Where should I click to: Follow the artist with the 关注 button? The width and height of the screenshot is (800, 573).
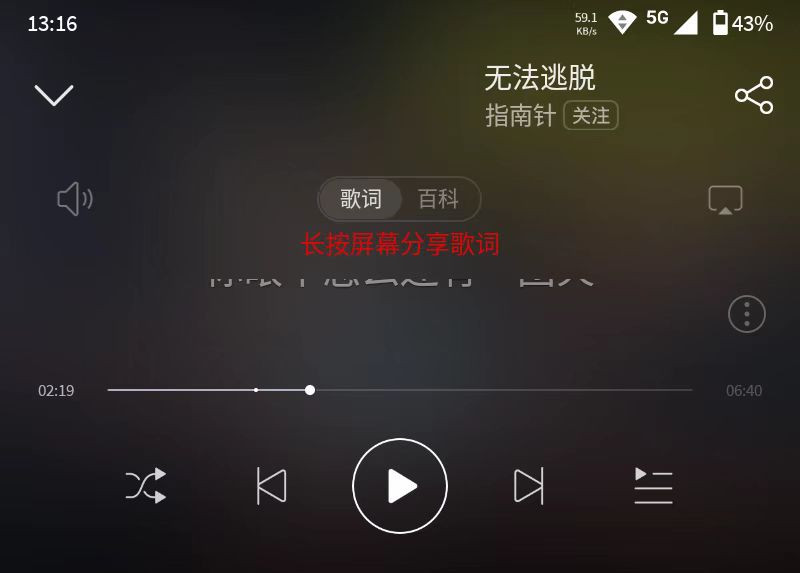591,116
